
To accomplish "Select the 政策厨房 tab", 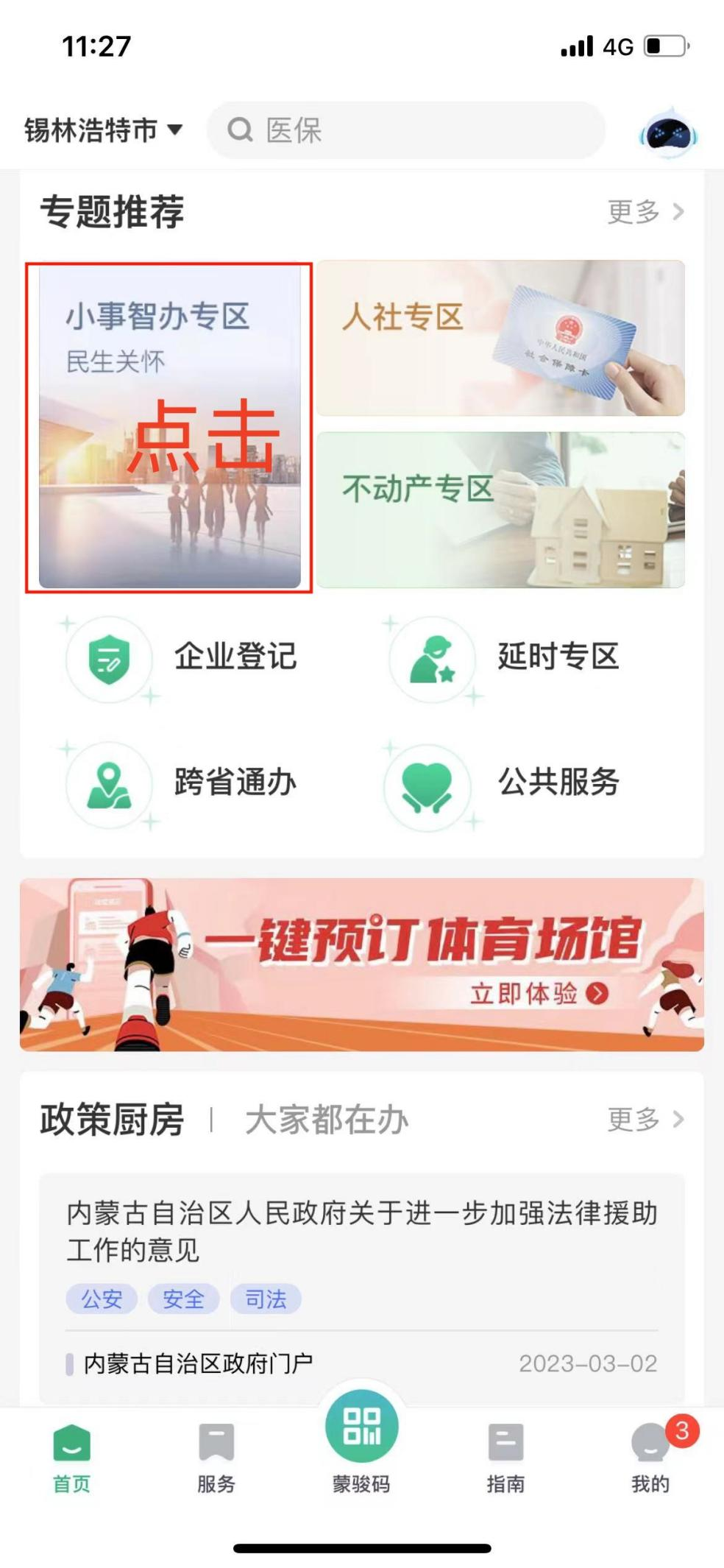I will tap(112, 1120).
